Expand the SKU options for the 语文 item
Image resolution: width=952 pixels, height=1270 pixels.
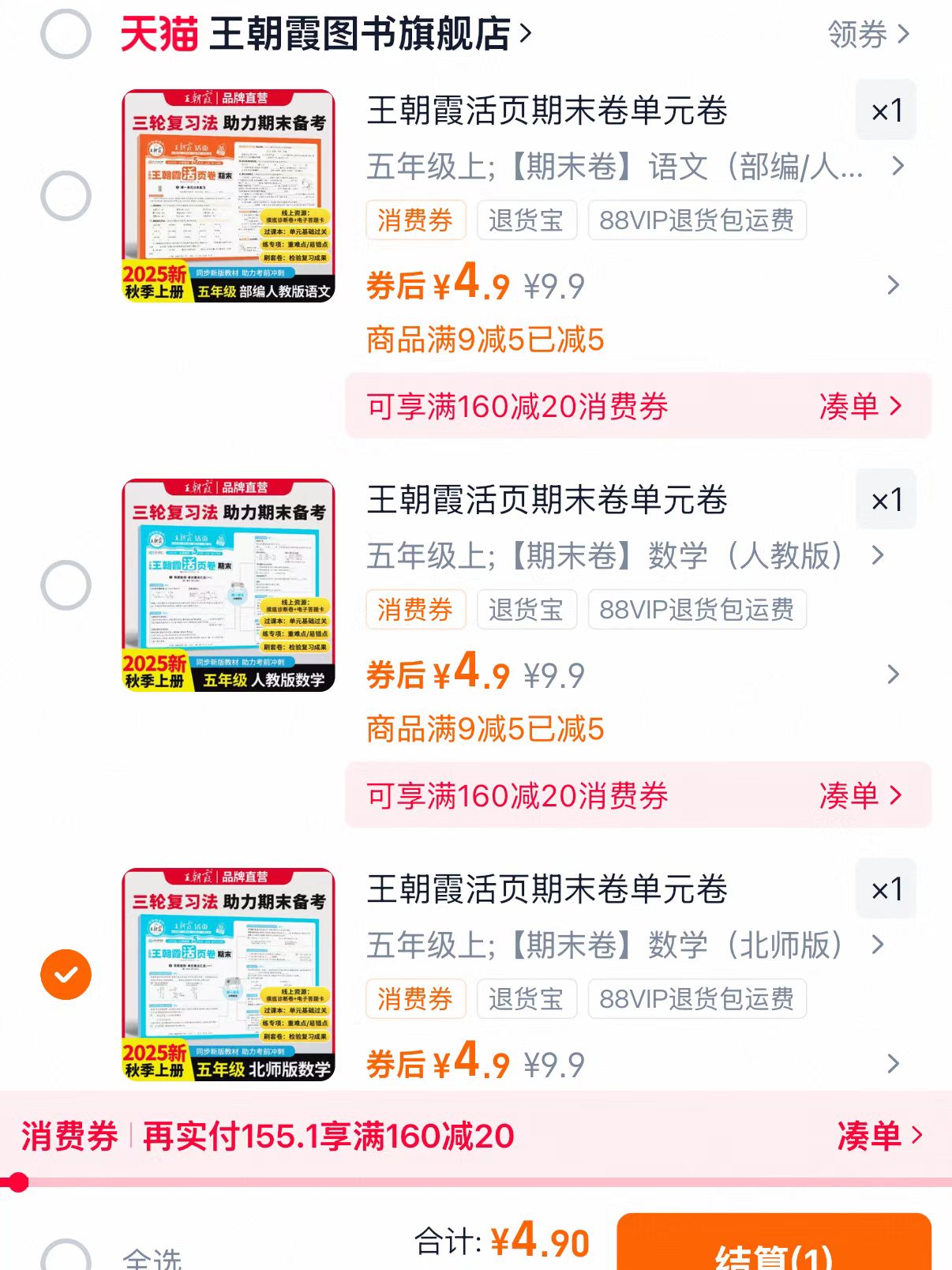click(x=897, y=167)
